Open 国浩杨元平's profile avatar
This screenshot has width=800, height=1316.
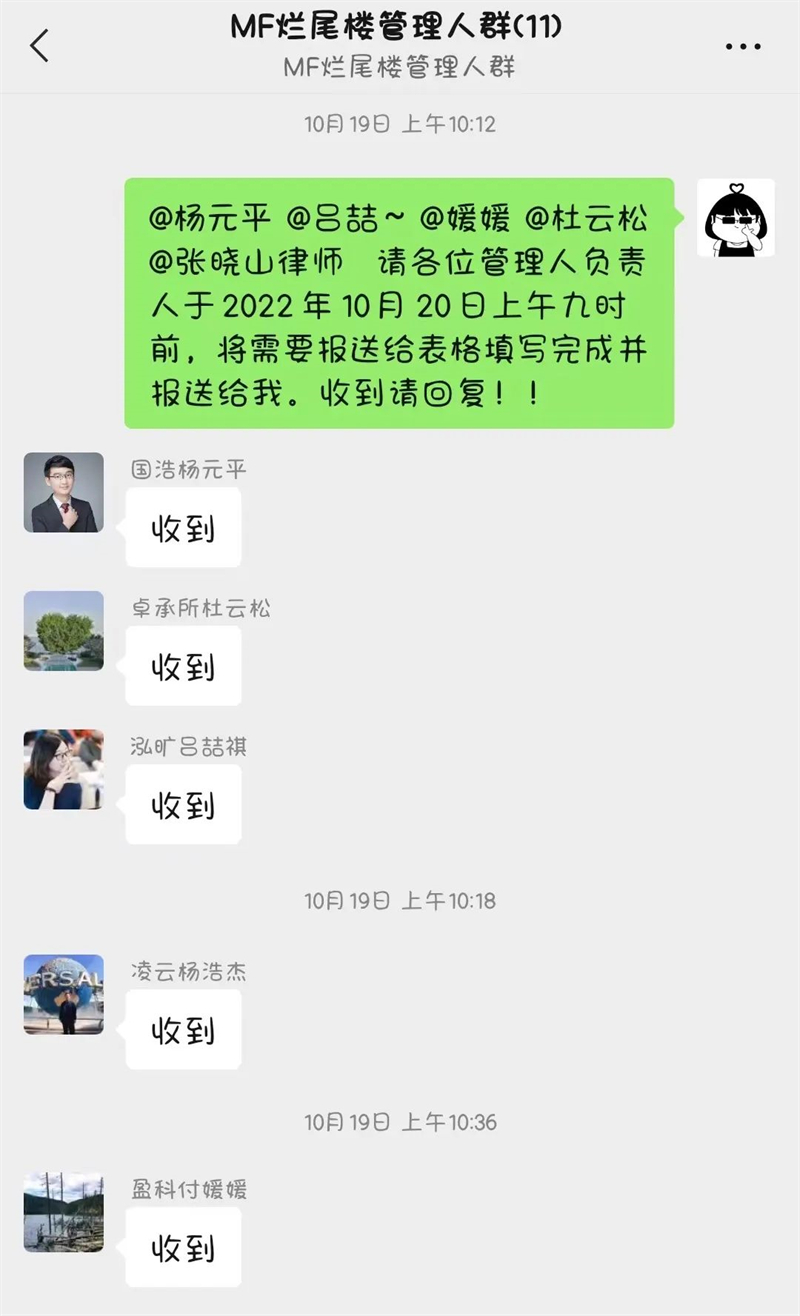point(64,492)
